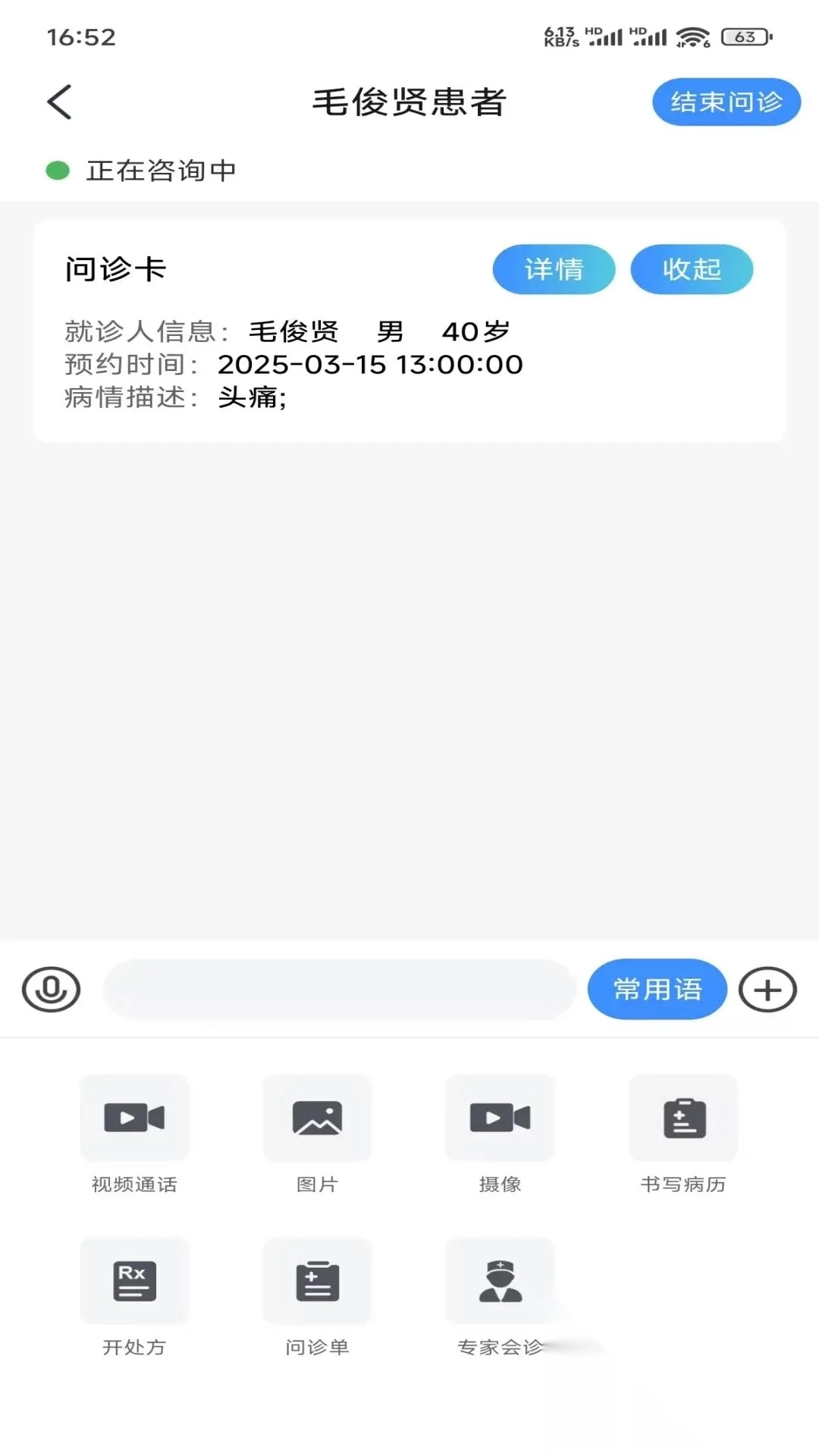Screen dimensions: 819x1456
Task: Open 书写病历 to write medical record
Action: [x=682, y=1119]
